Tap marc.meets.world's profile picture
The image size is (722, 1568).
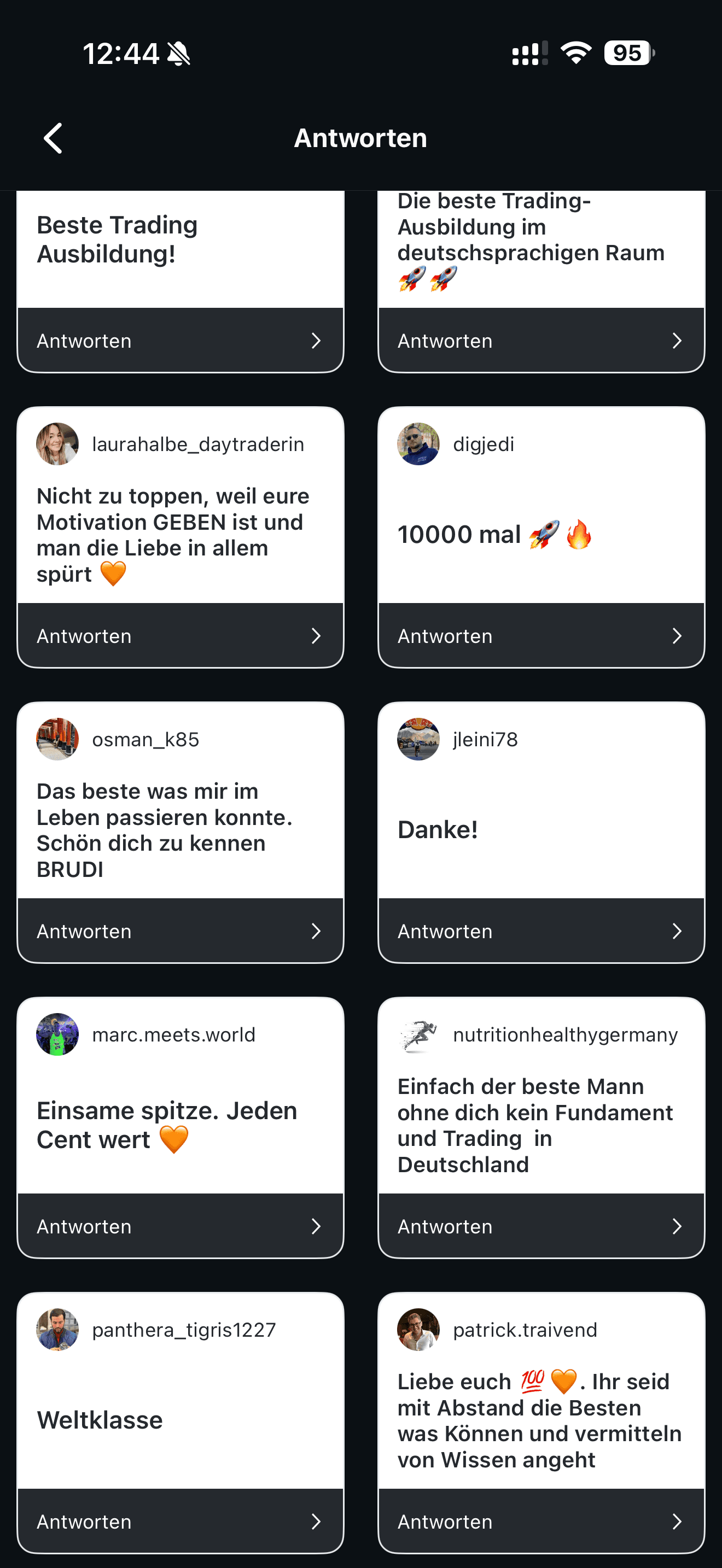pos(57,1034)
